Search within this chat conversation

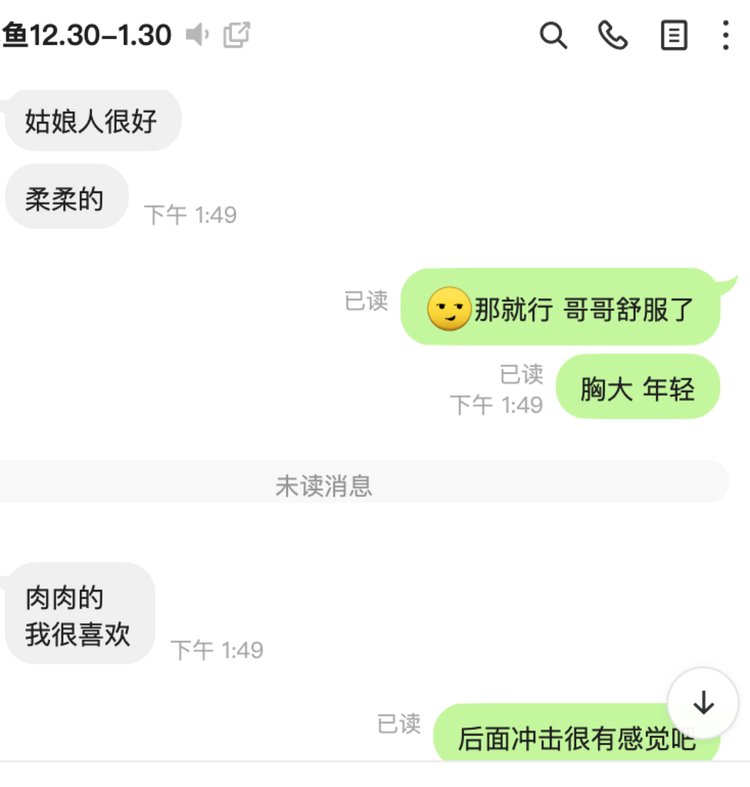(553, 36)
